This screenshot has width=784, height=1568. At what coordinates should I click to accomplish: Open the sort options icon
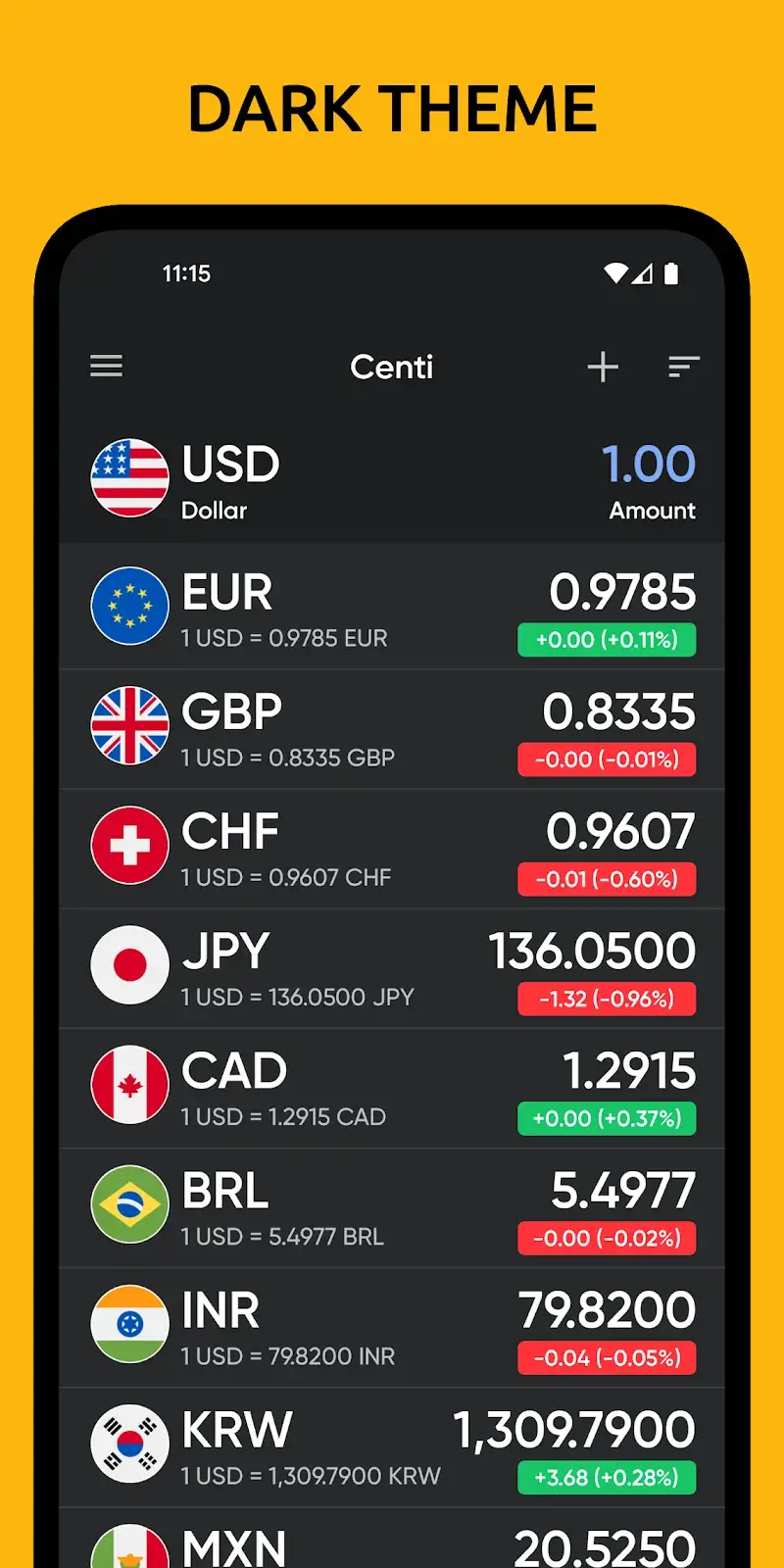point(683,367)
